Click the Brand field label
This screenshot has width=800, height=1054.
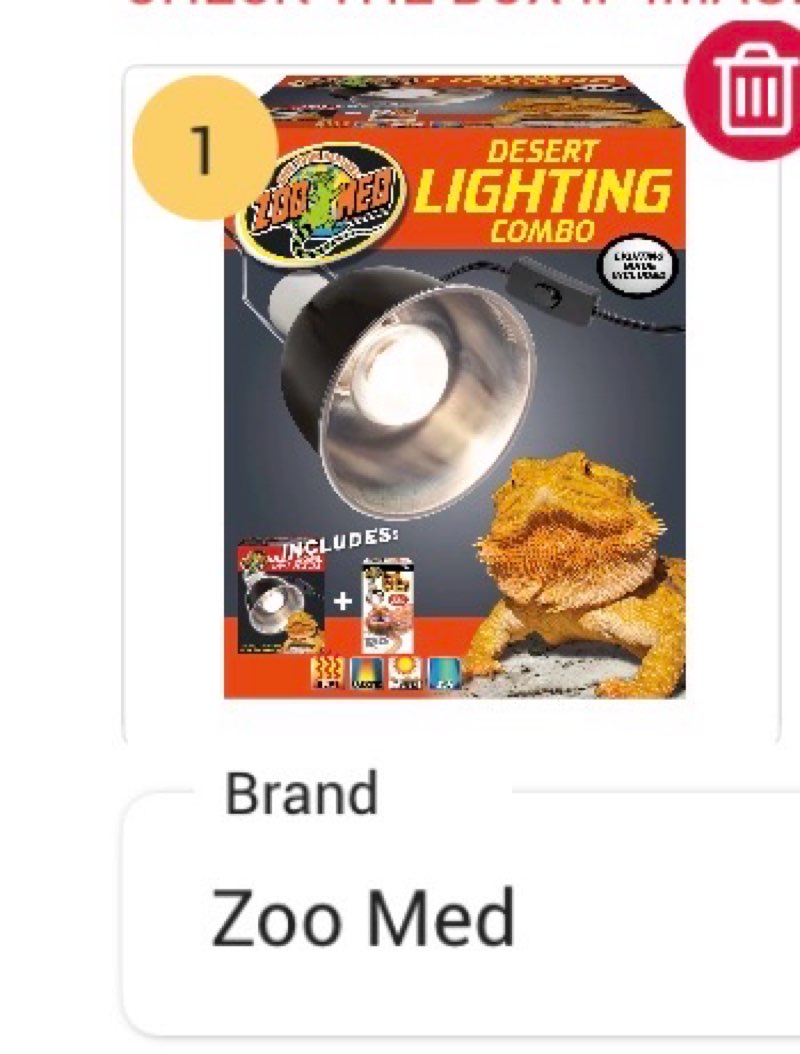(x=300, y=795)
